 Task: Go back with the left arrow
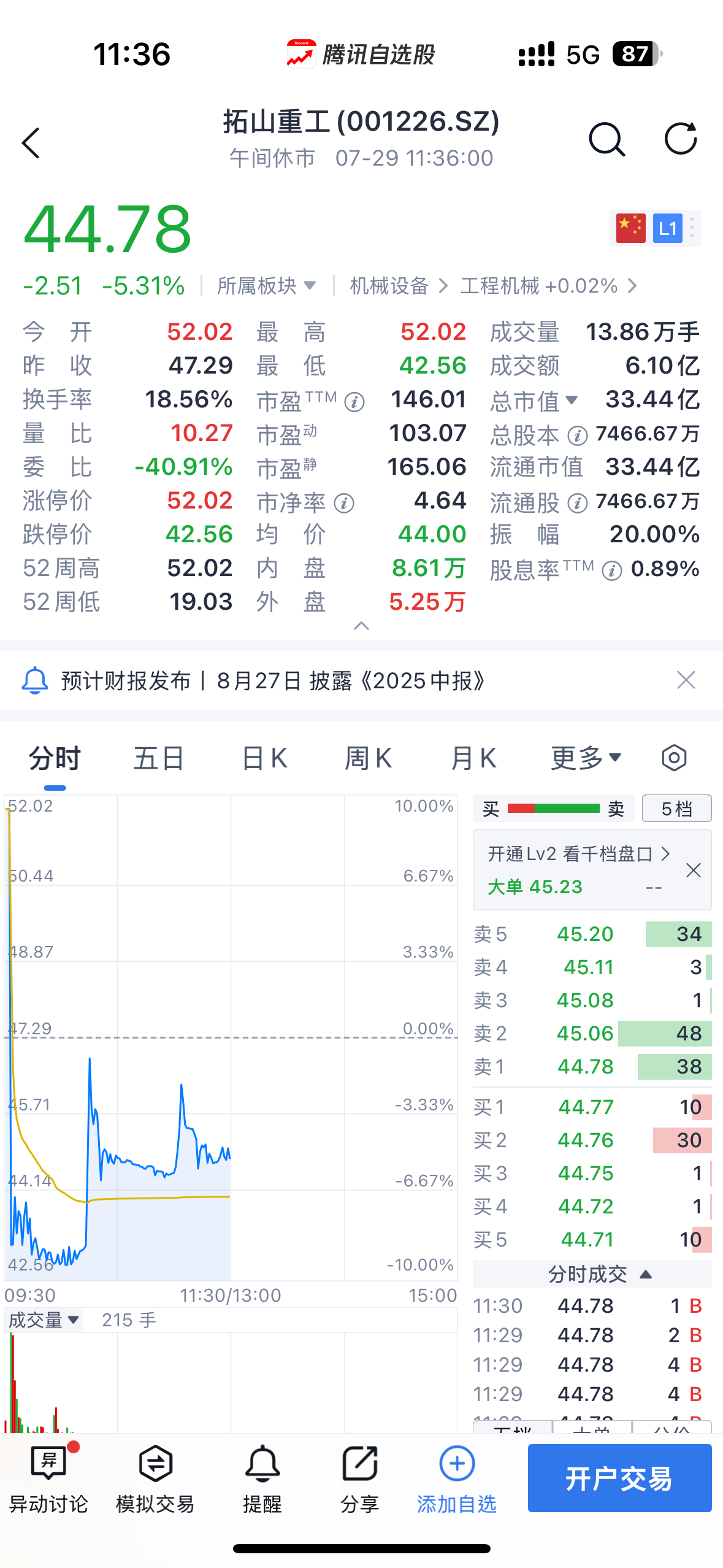tap(31, 141)
